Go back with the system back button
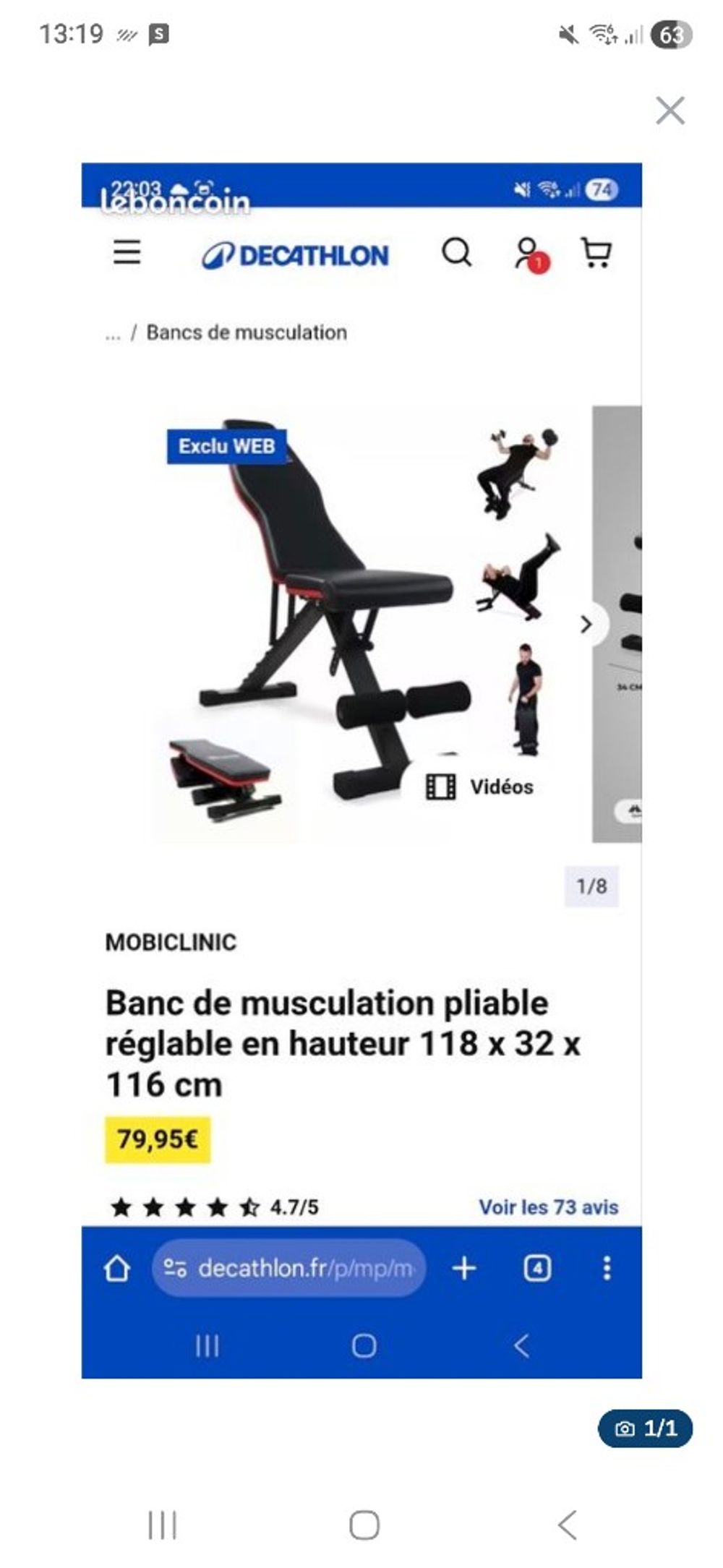This screenshot has height=1568, width=723. (568, 1525)
